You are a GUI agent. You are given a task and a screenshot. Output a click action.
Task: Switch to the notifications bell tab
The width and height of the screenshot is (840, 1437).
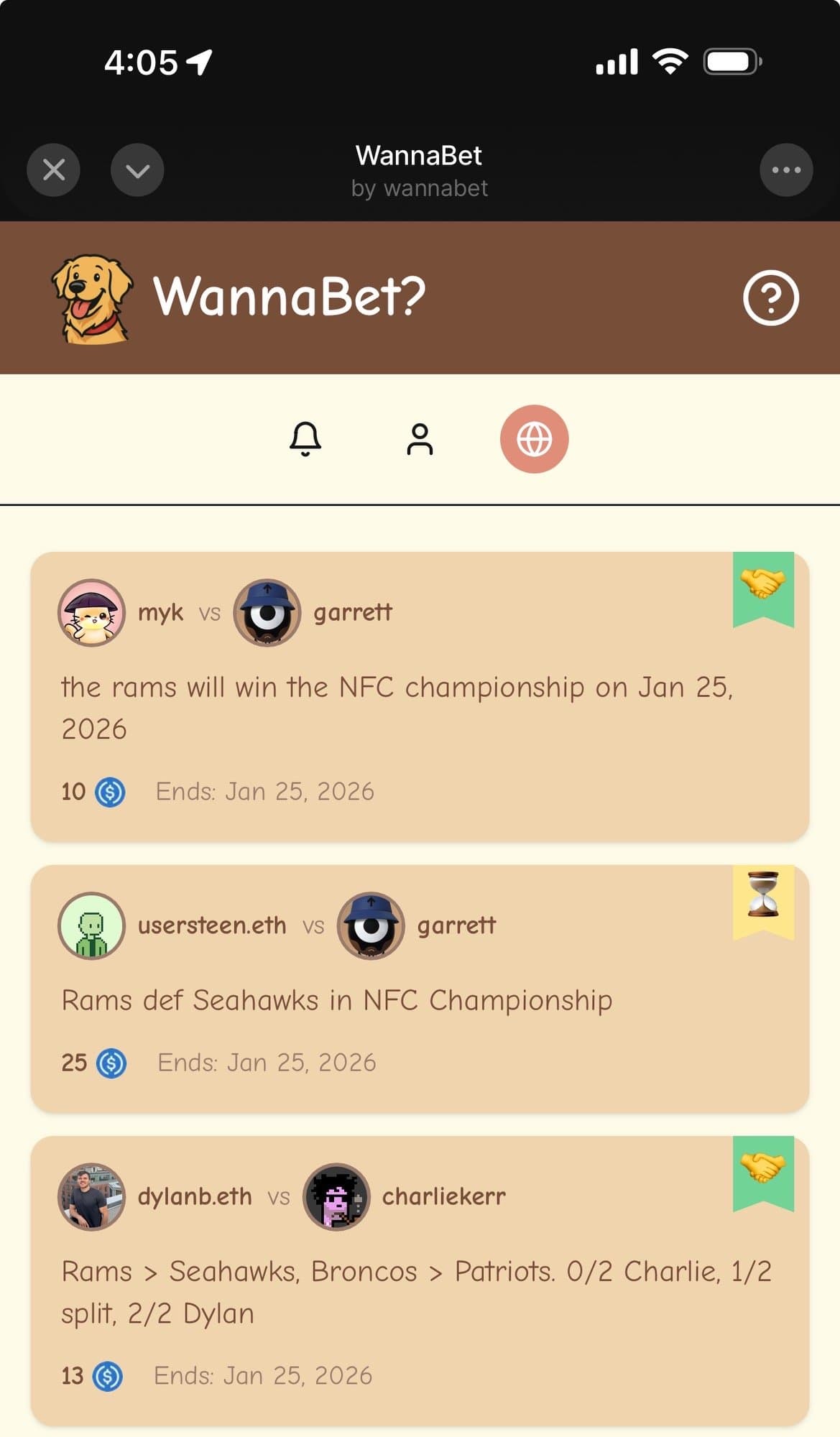[x=305, y=439]
